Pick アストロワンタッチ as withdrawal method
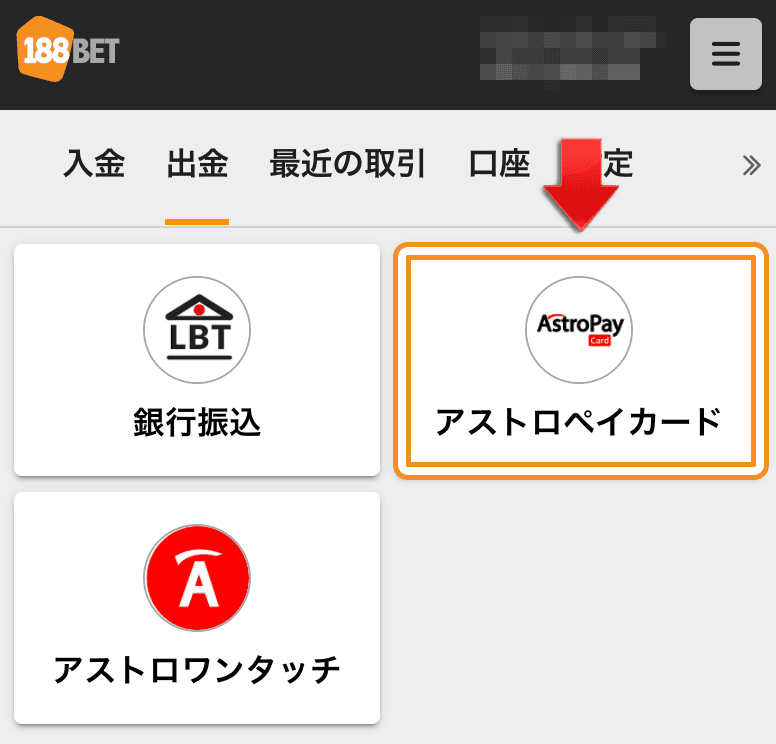The image size is (776, 744). pos(197,608)
